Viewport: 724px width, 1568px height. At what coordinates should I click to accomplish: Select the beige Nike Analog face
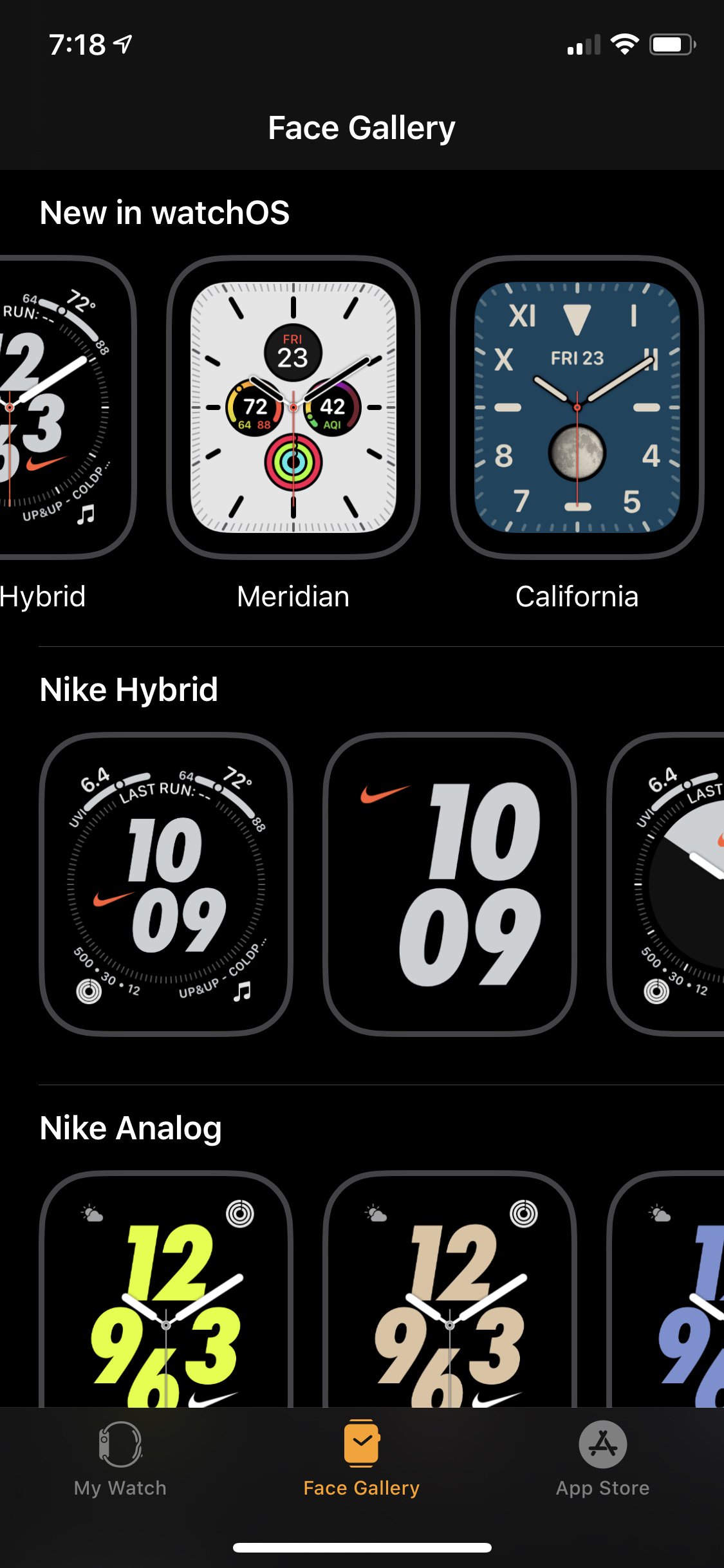[x=450, y=1294]
